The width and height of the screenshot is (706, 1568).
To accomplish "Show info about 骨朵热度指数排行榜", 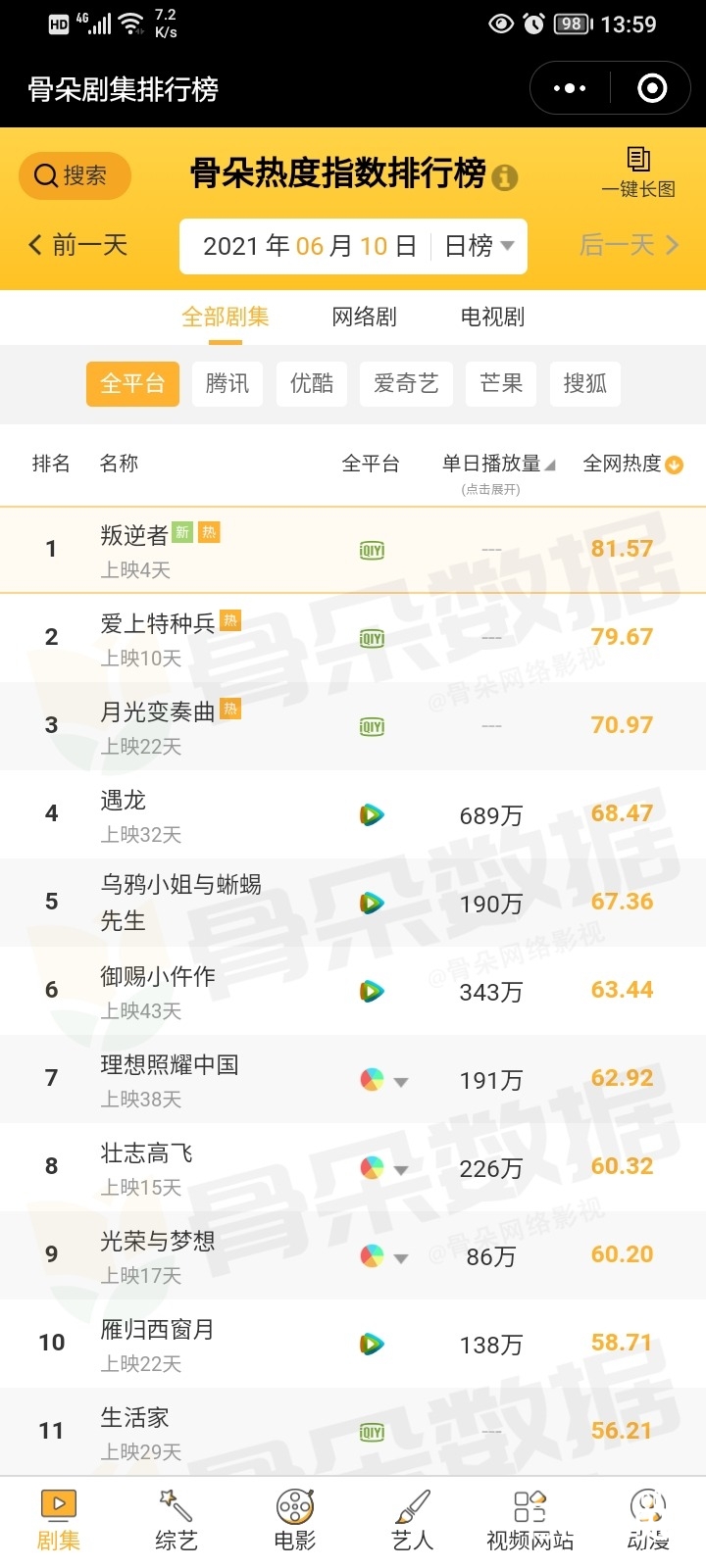I will coord(505,177).
